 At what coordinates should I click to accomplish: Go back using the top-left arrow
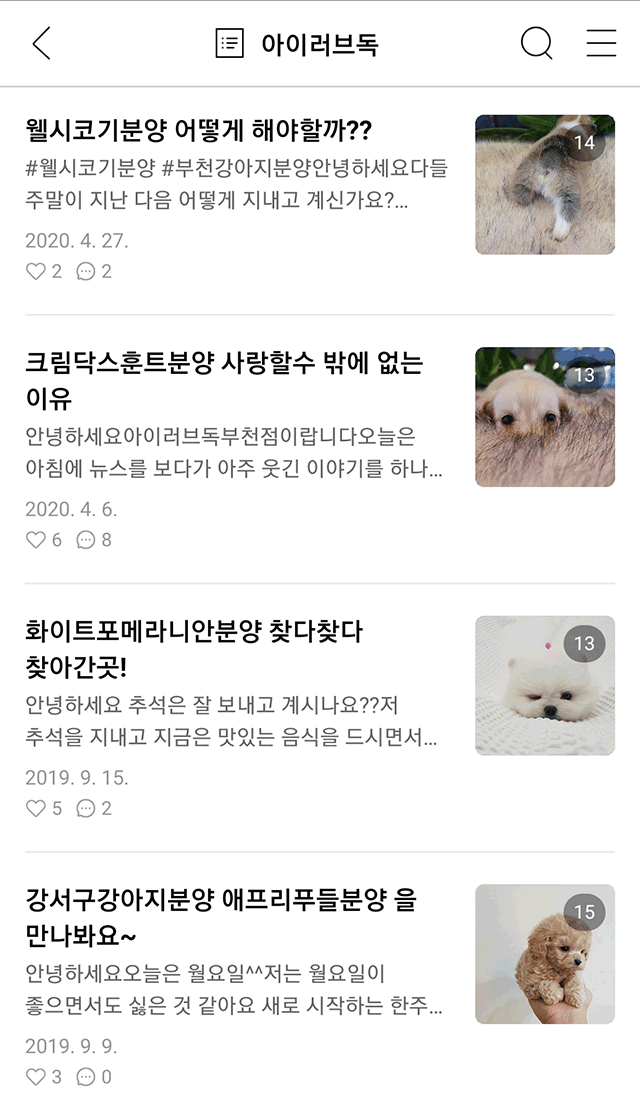[x=41, y=44]
